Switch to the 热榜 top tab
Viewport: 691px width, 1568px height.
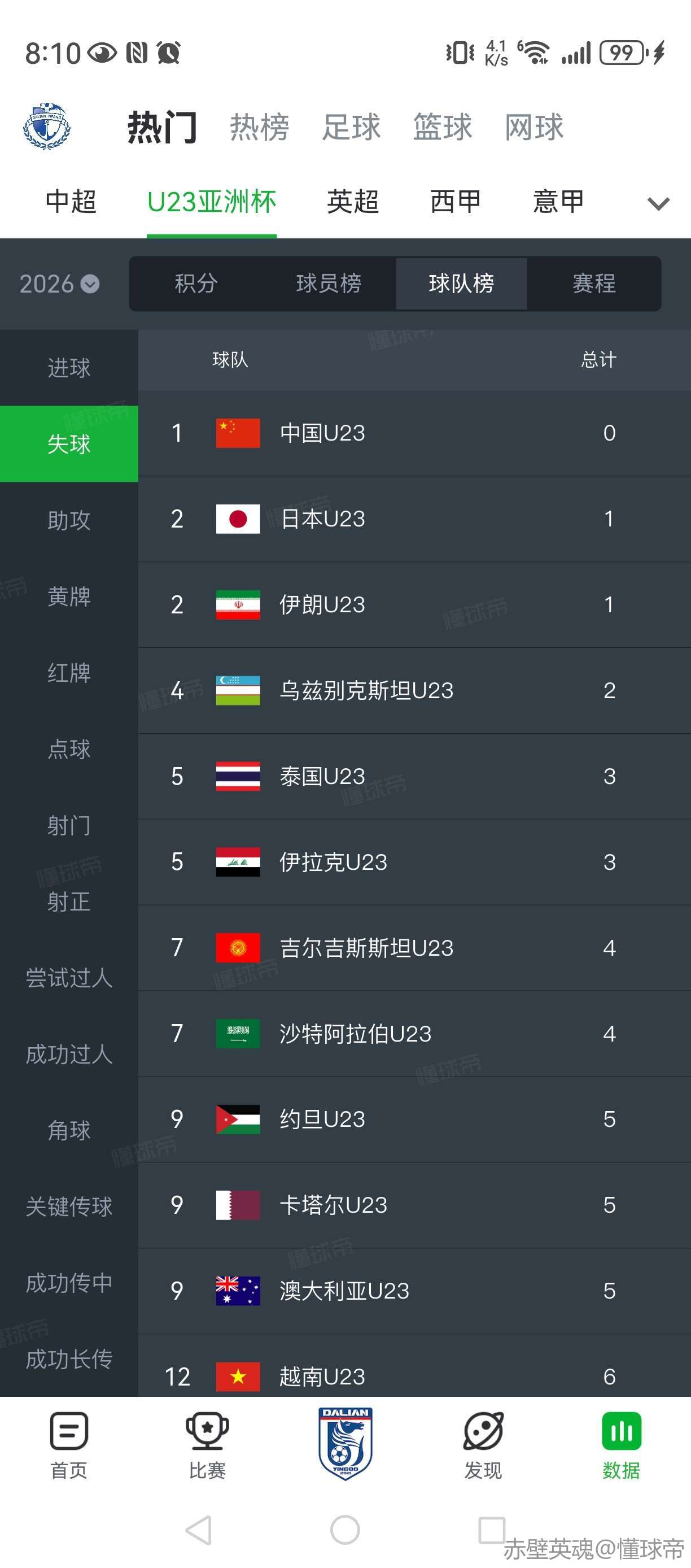point(259,127)
